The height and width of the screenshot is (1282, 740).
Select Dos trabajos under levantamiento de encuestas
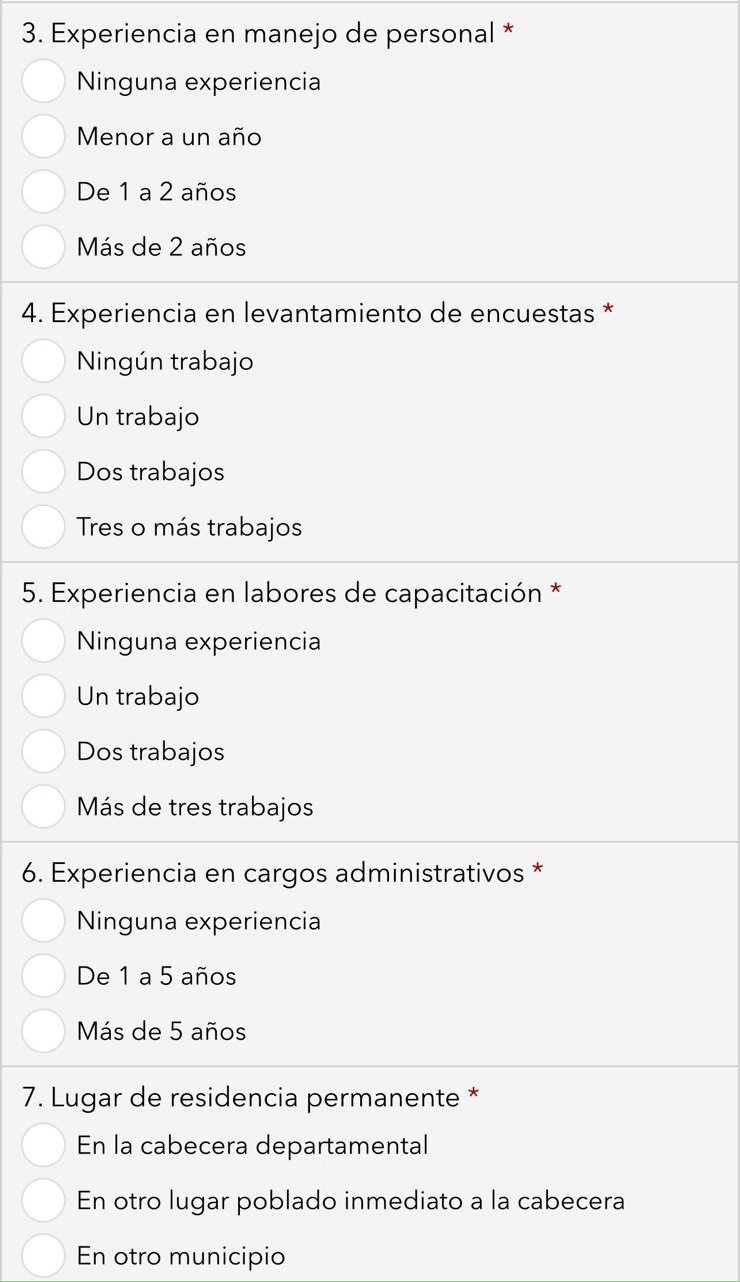click(x=43, y=472)
